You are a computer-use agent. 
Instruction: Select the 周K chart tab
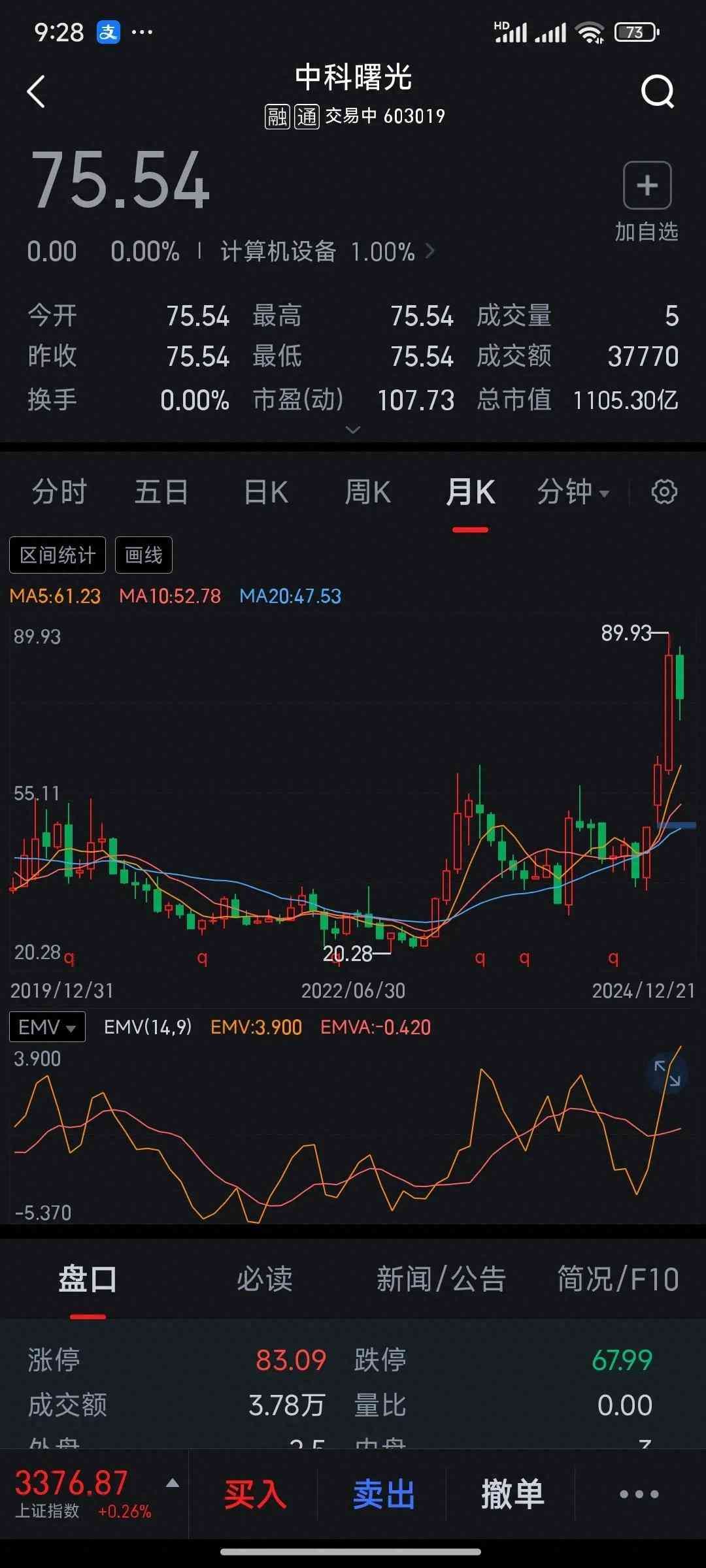pos(367,492)
